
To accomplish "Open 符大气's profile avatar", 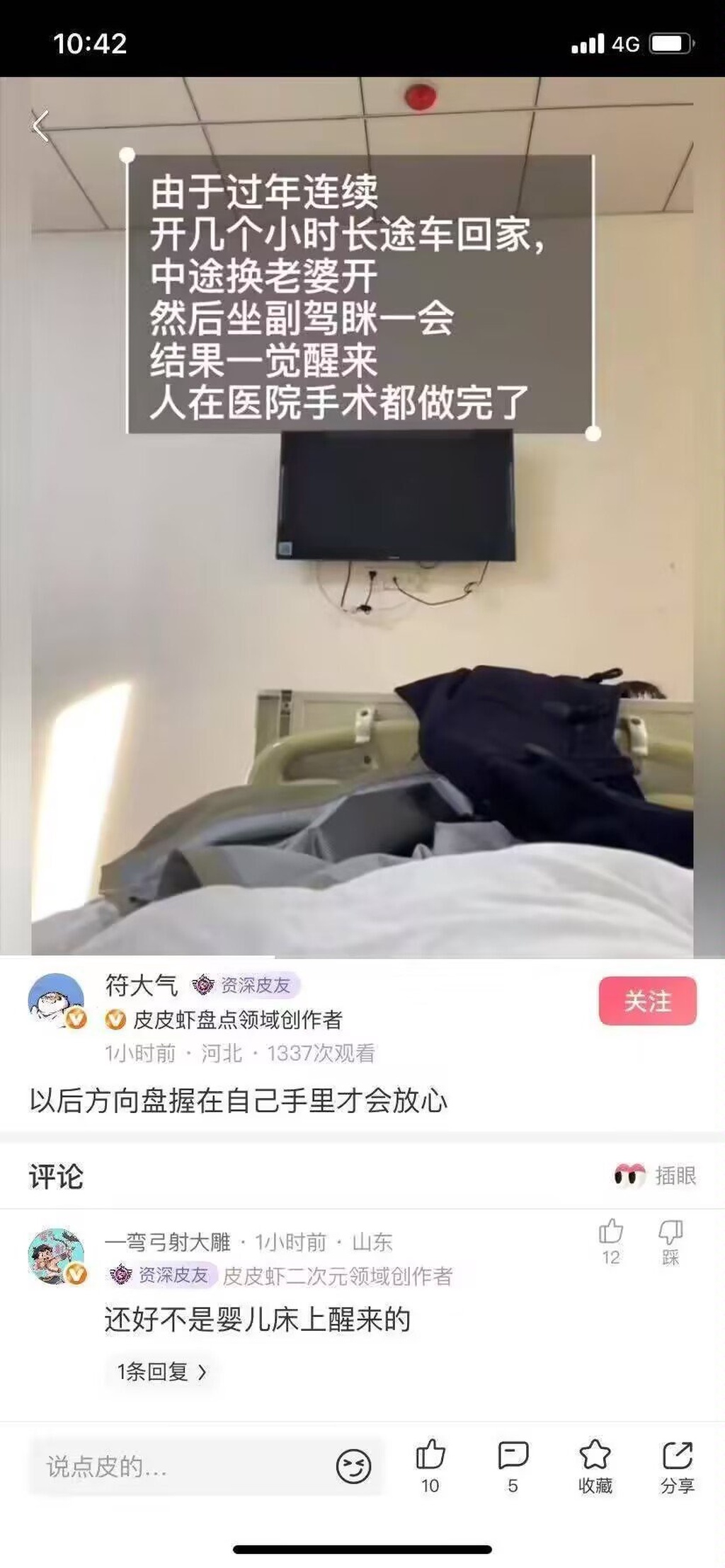I will (x=56, y=1001).
